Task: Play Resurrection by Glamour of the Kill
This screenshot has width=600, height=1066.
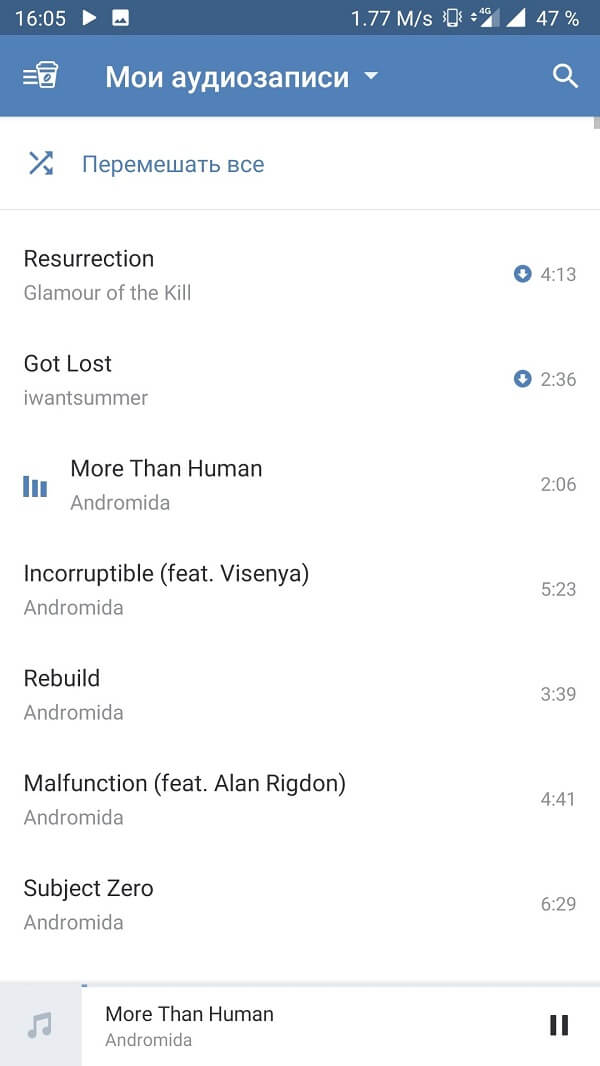Action: click(x=260, y=274)
